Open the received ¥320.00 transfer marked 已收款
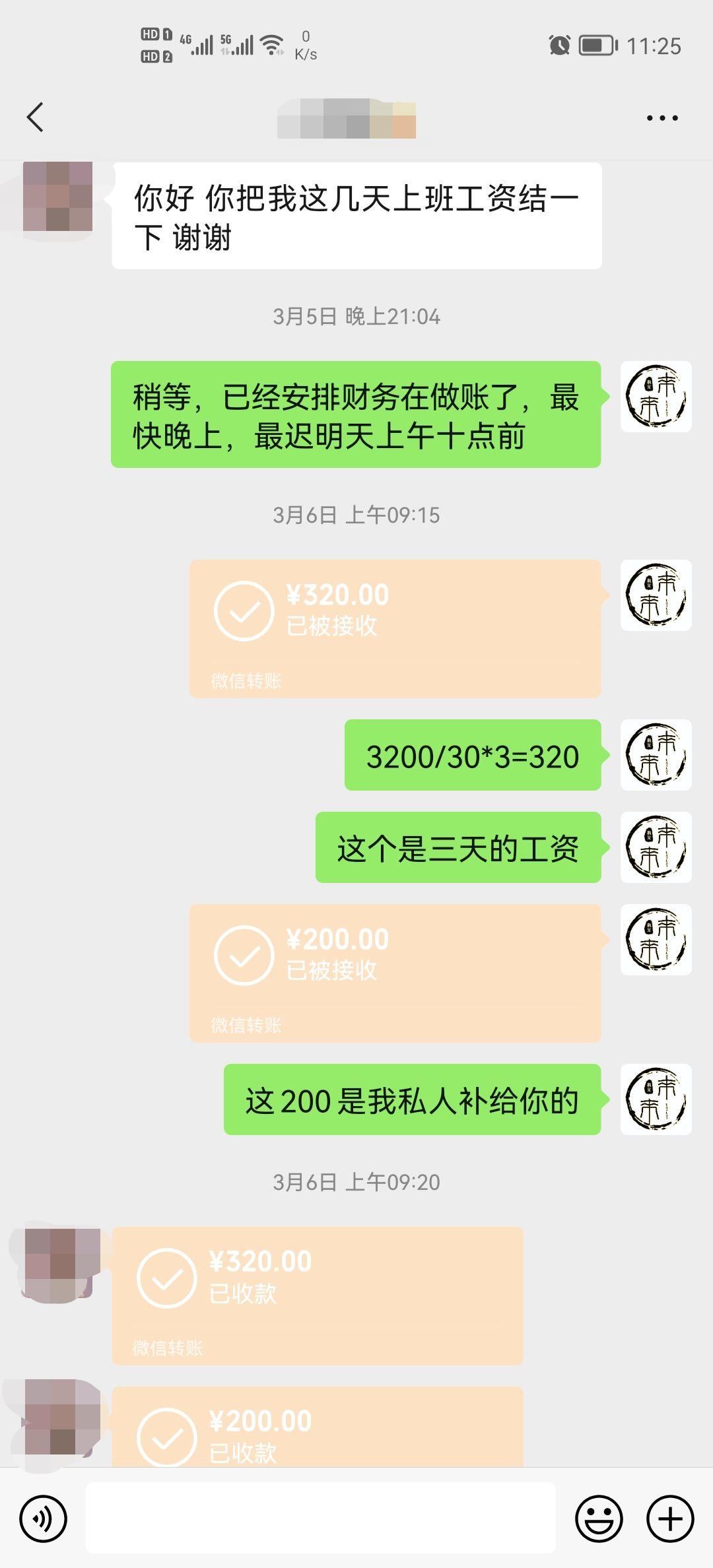 pyautogui.click(x=317, y=1295)
